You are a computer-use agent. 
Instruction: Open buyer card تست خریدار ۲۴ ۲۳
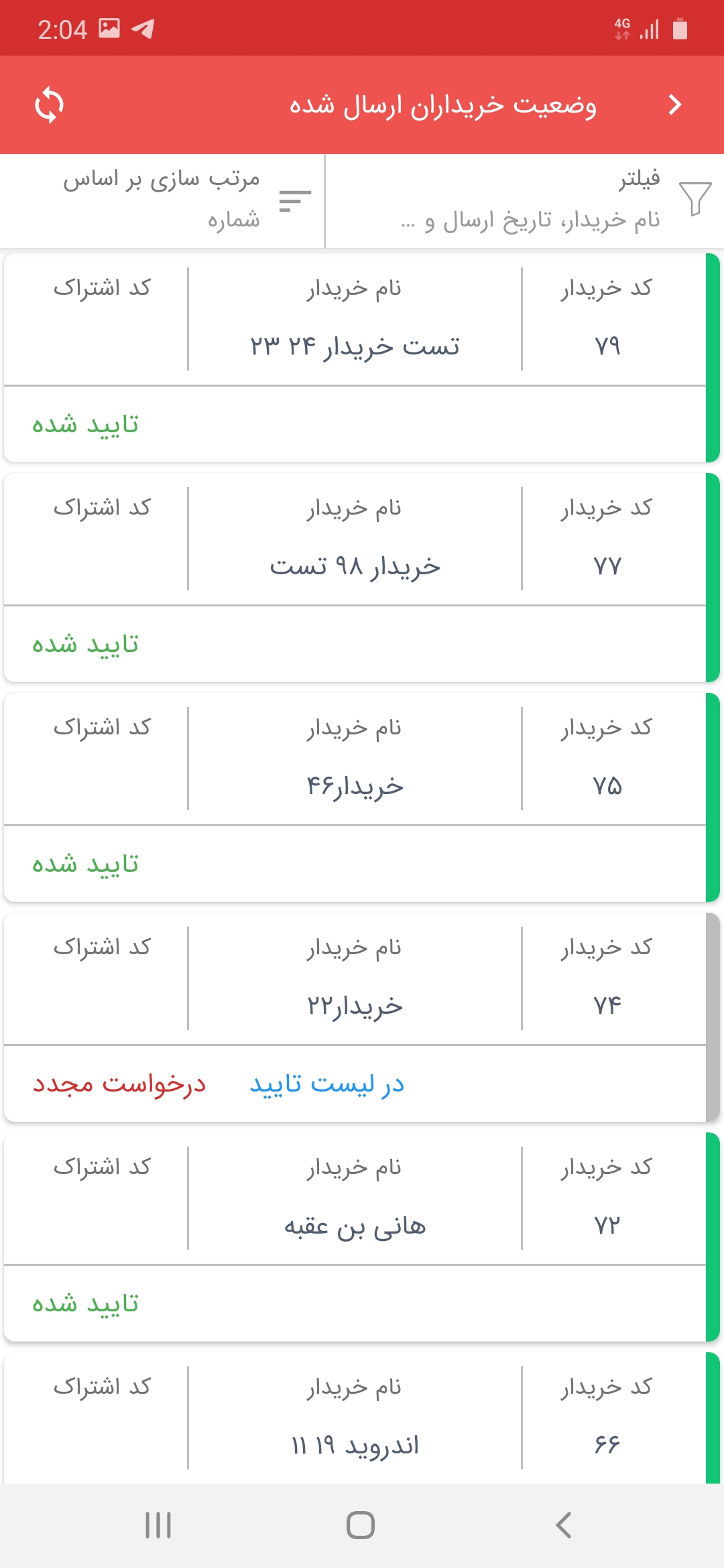pos(355,347)
